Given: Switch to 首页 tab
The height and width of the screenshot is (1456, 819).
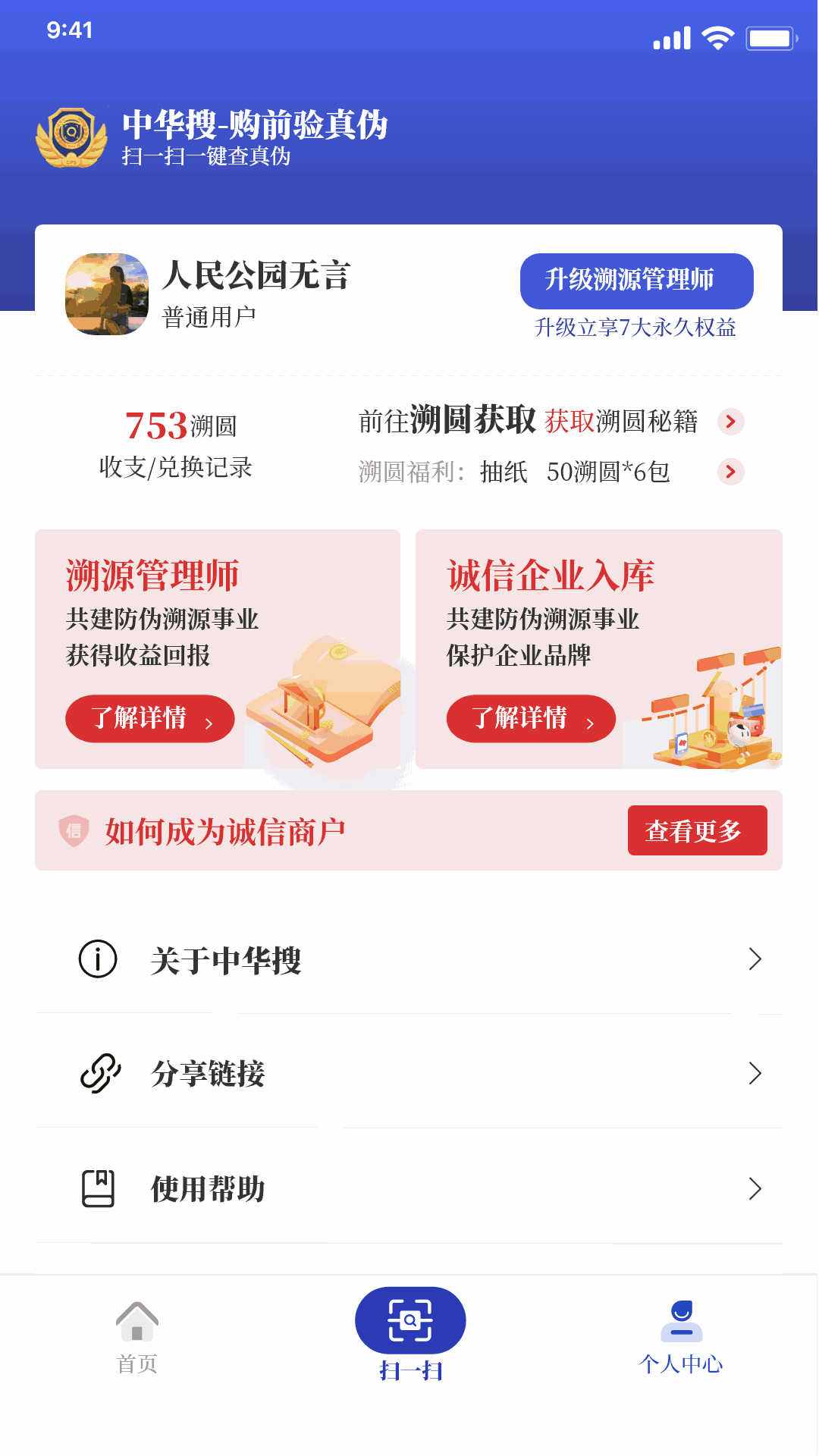Looking at the screenshot, I should pyautogui.click(x=137, y=1338).
